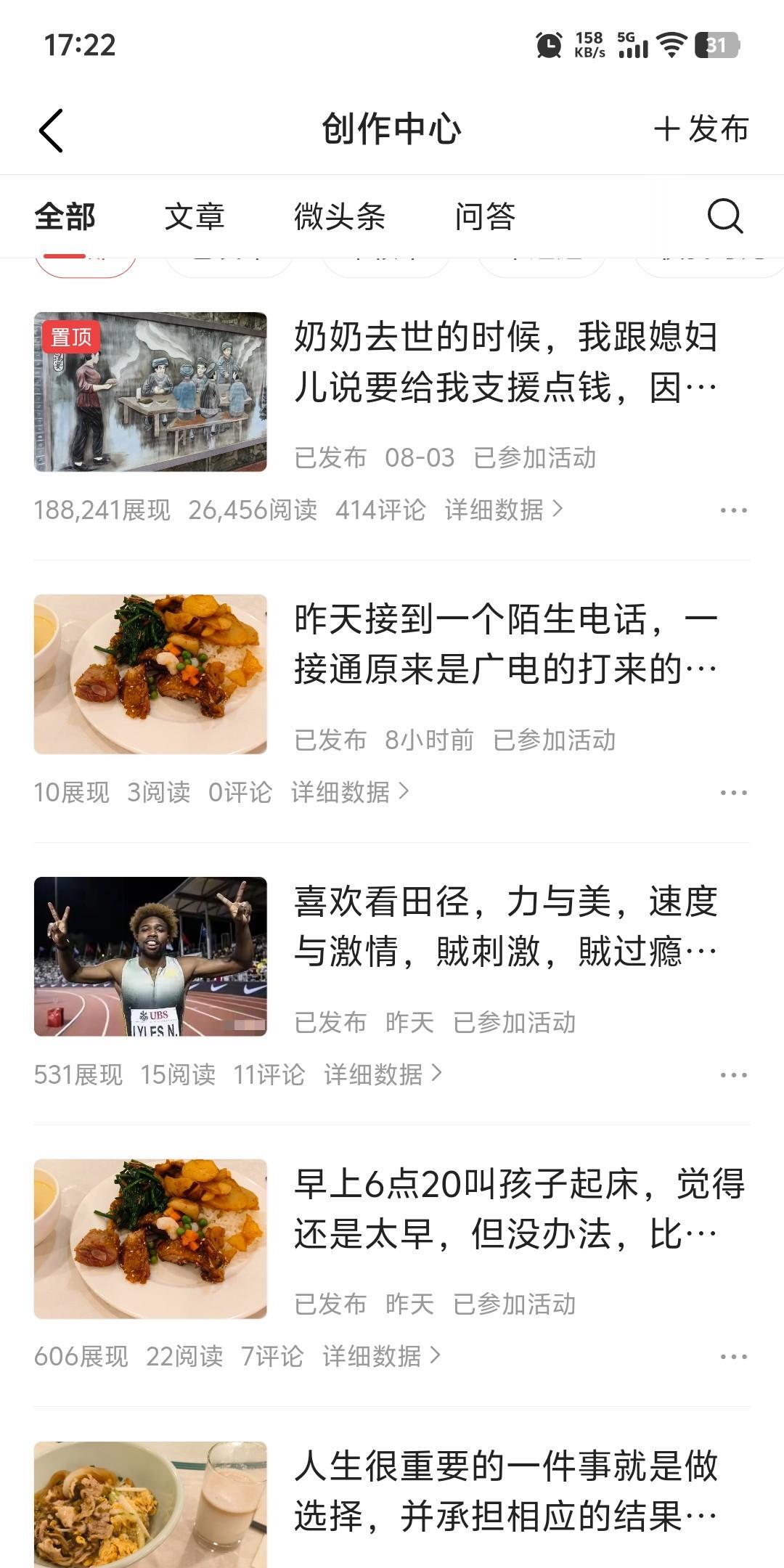Open the post 喜欢看田径，力与美
Image resolution: width=784 pixels, height=1568 pixels.
(505, 926)
